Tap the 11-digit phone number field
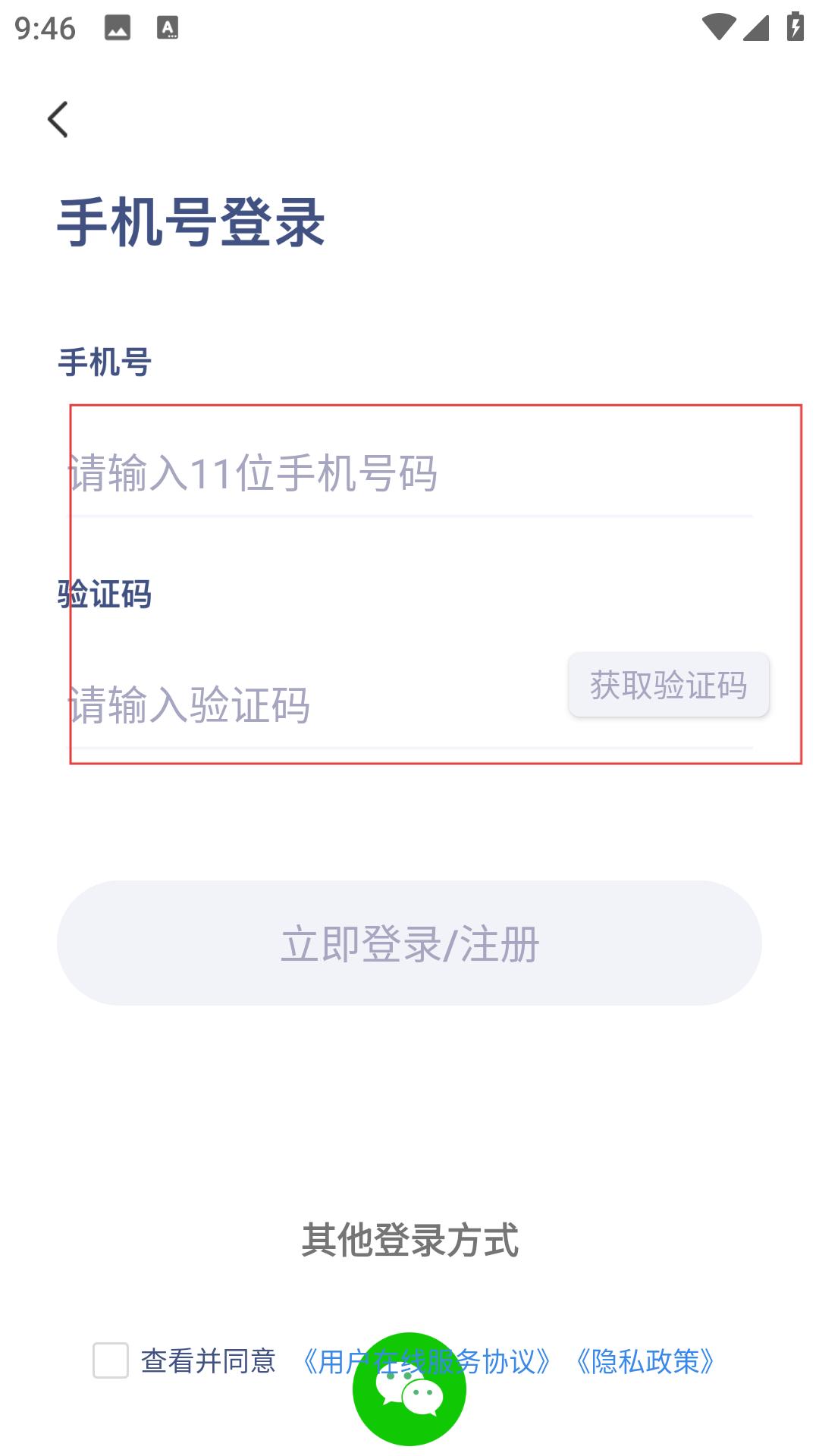 pyautogui.click(x=410, y=472)
